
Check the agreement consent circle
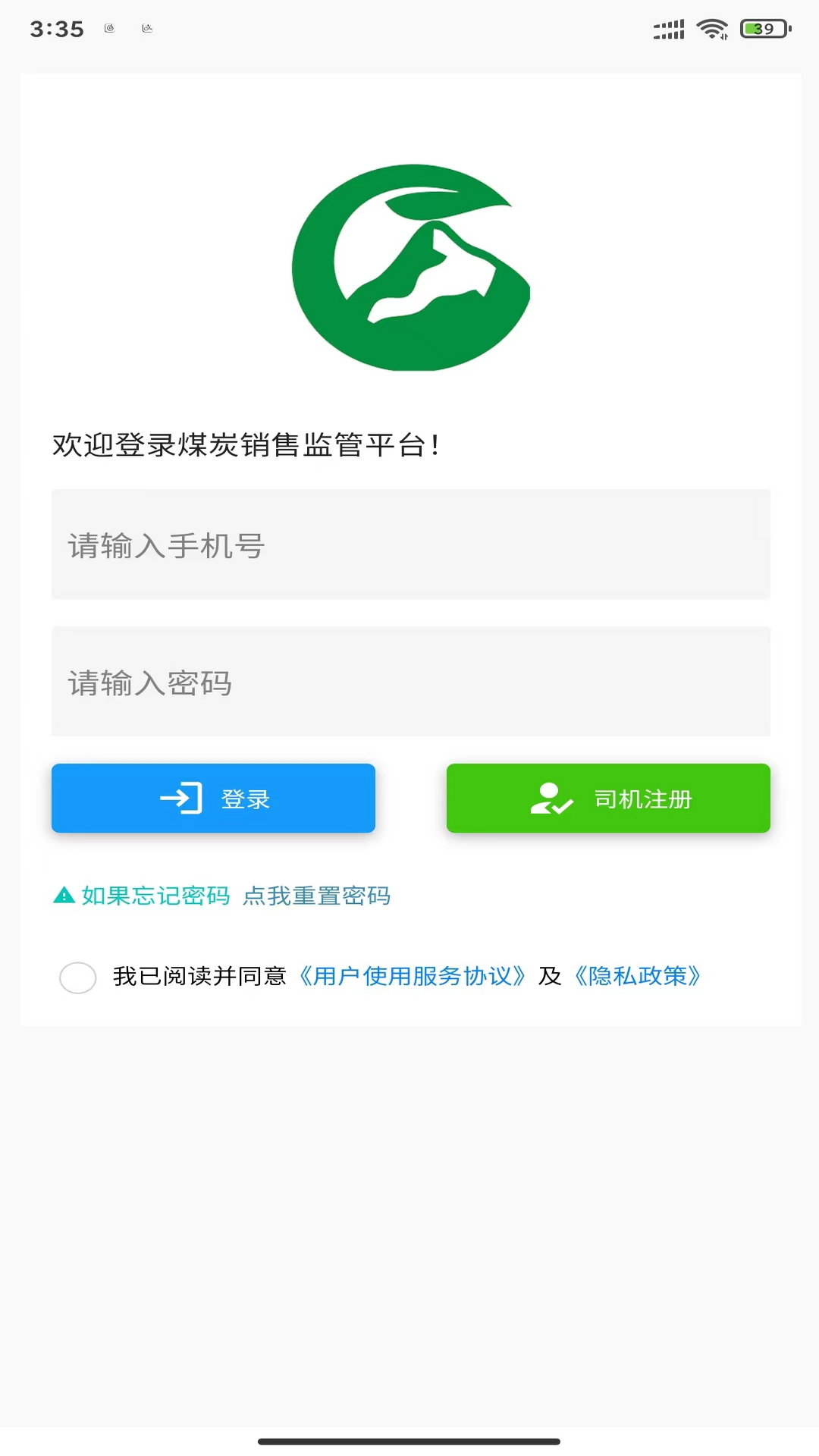[x=78, y=977]
